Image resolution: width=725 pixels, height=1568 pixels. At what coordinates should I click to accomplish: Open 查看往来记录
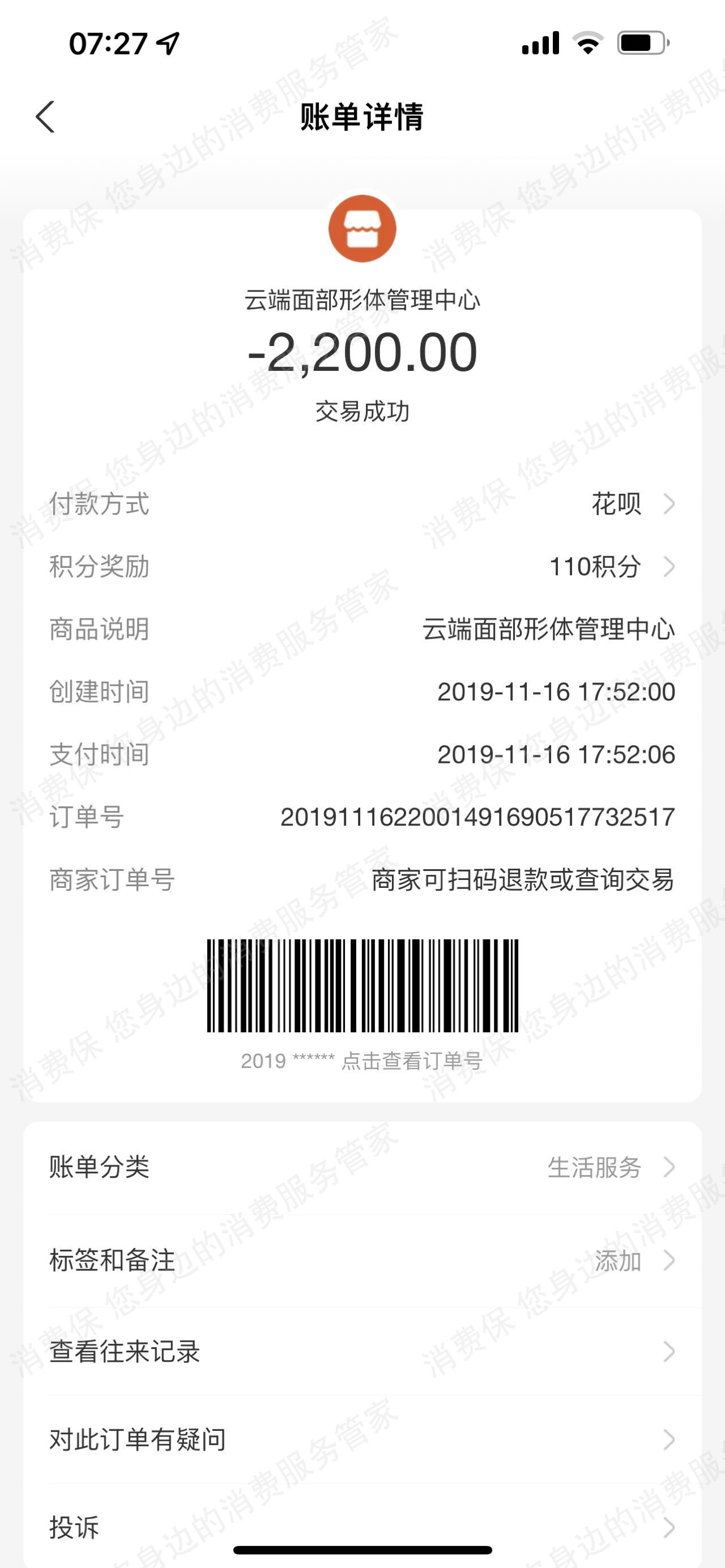[362, 1352]
